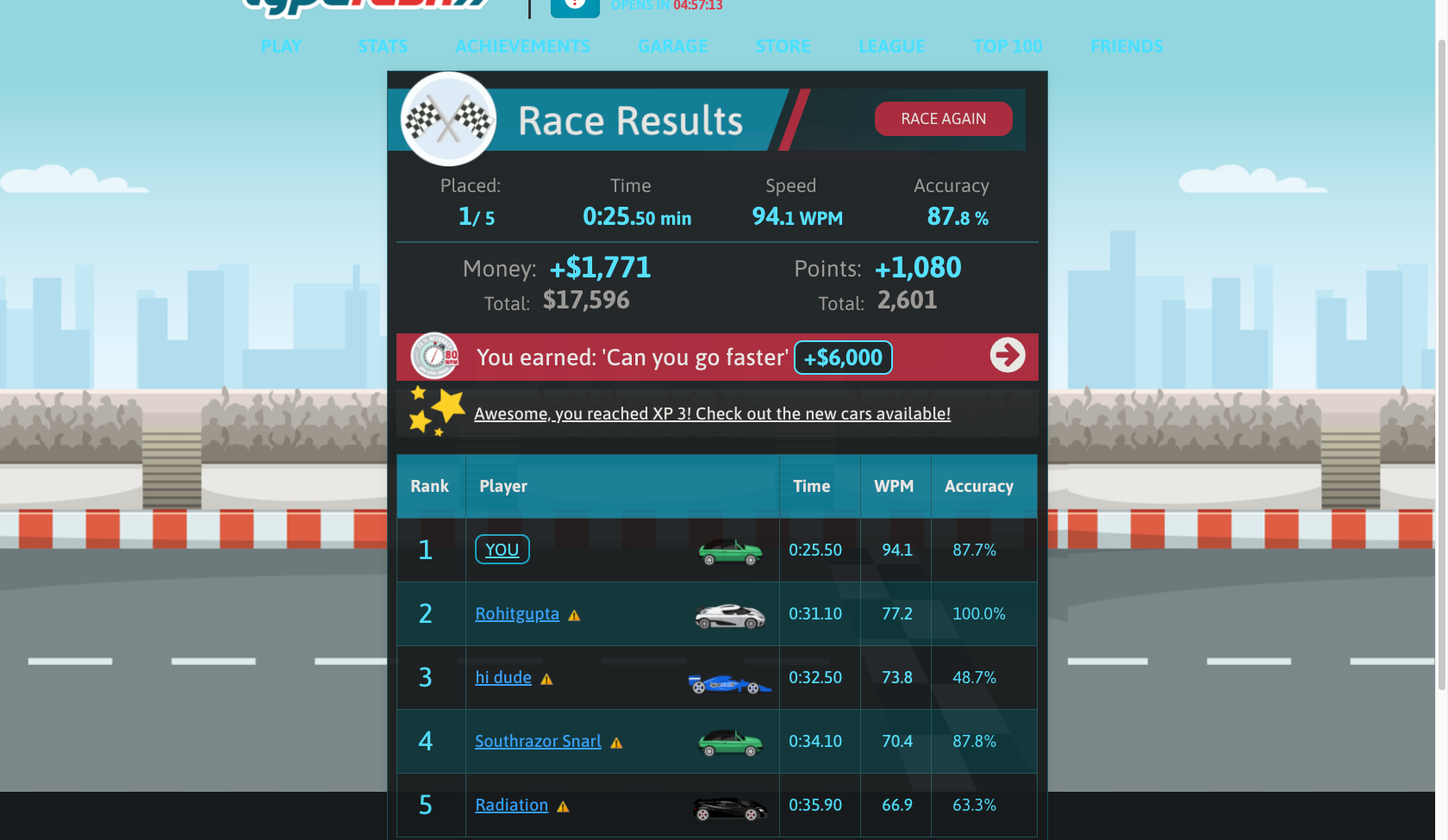Open the YOU player profile link
1448x840 pixels.
tap(502, 550)
